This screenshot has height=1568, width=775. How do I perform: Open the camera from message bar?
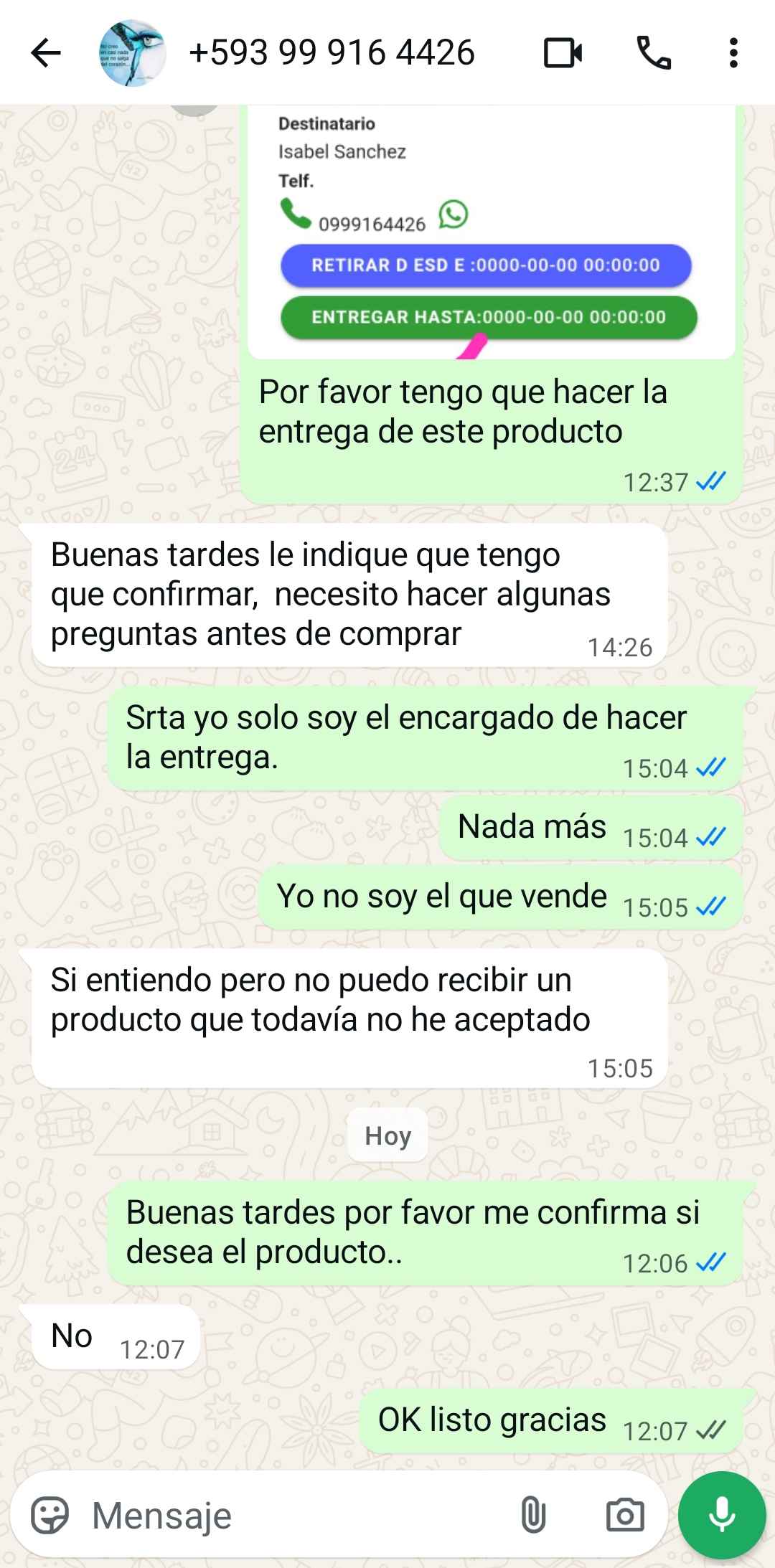click(x=624, y=1515)
